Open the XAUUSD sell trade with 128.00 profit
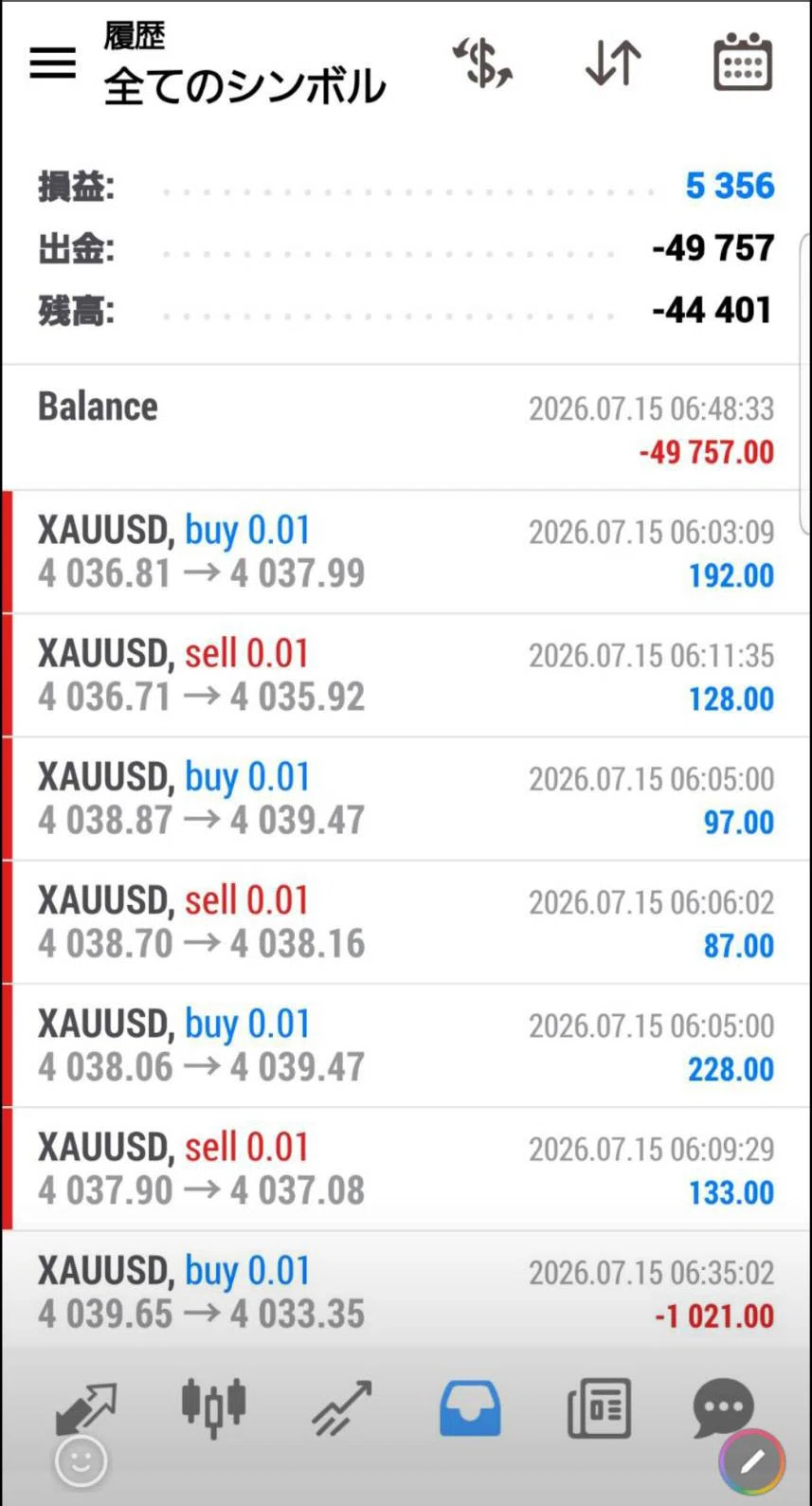The height and width of the screenshot is (1506, 812). pos(406,675)
